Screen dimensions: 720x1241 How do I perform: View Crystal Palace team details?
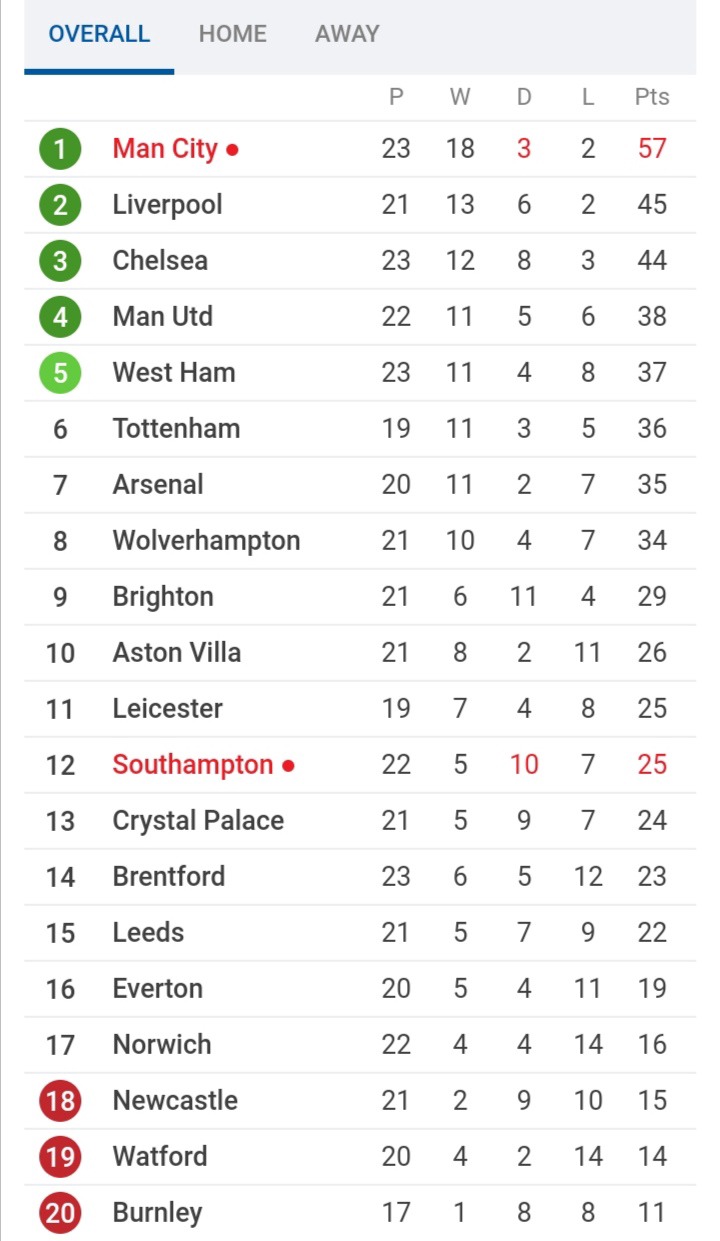coord(360,821)
